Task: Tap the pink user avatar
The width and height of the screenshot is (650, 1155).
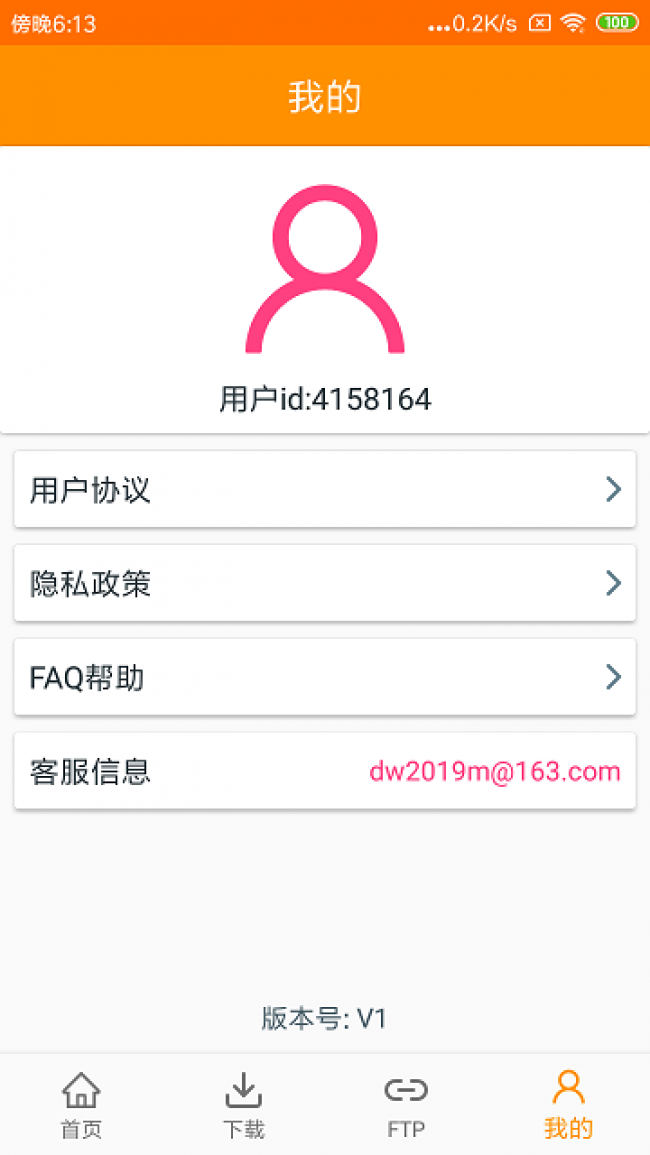Action: 325,269
